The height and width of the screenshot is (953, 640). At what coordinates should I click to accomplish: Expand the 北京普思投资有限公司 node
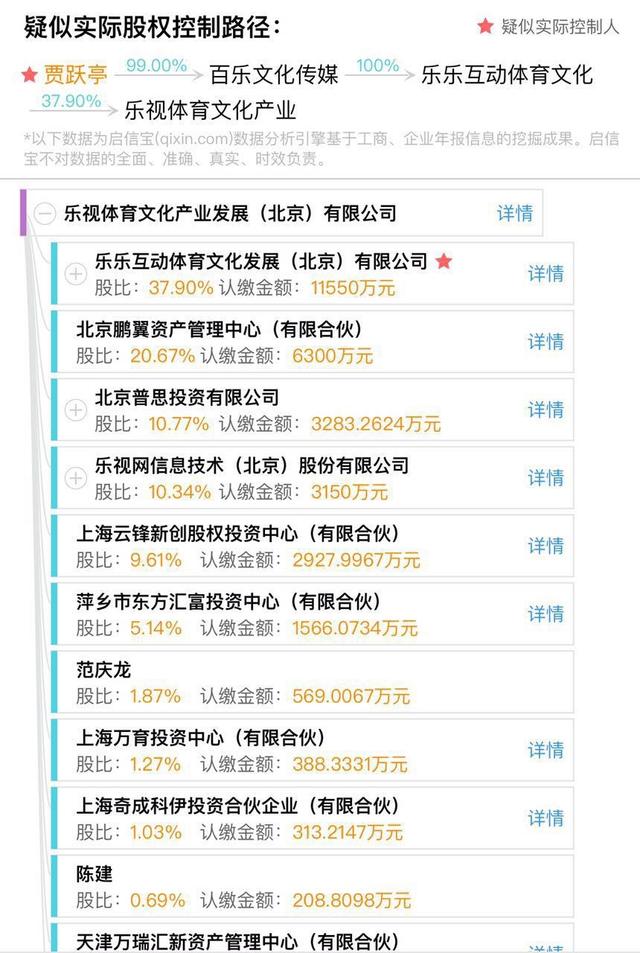[76, 410]
